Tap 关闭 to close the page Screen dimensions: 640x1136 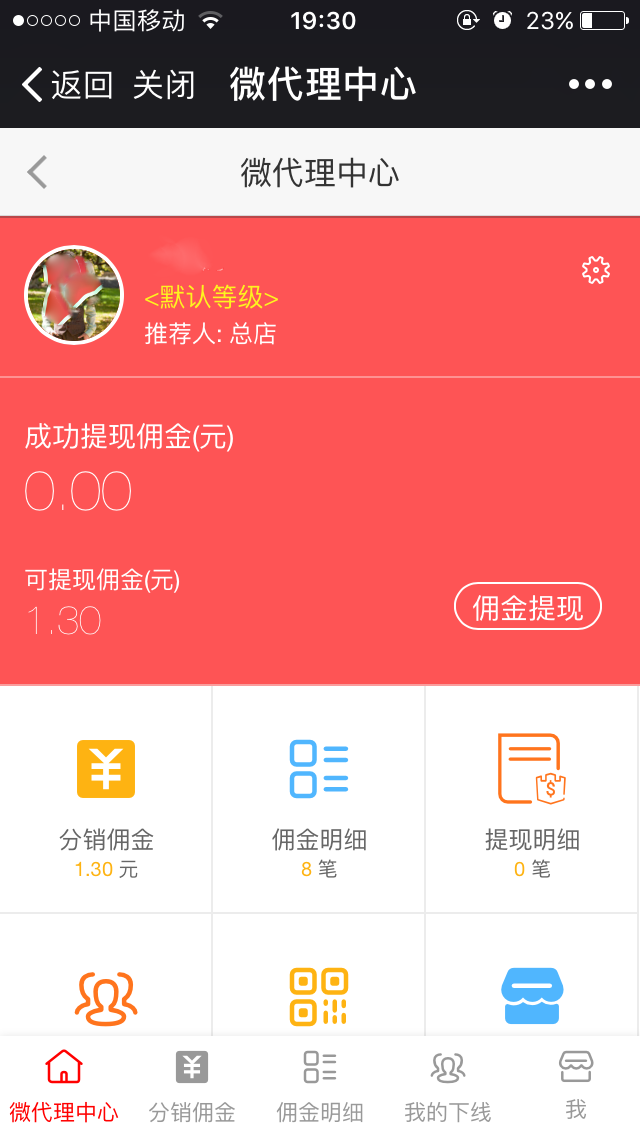(x=164, y=85)
